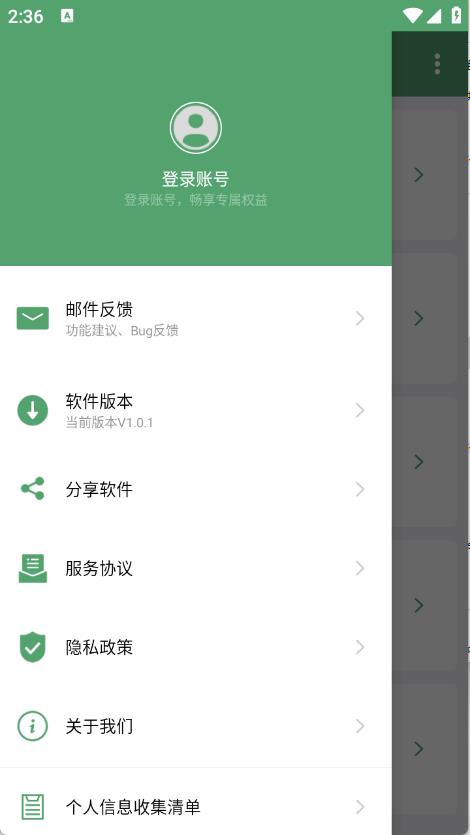
Task: Tap 登录账号 to sign in
Action: tap(195, 179)
